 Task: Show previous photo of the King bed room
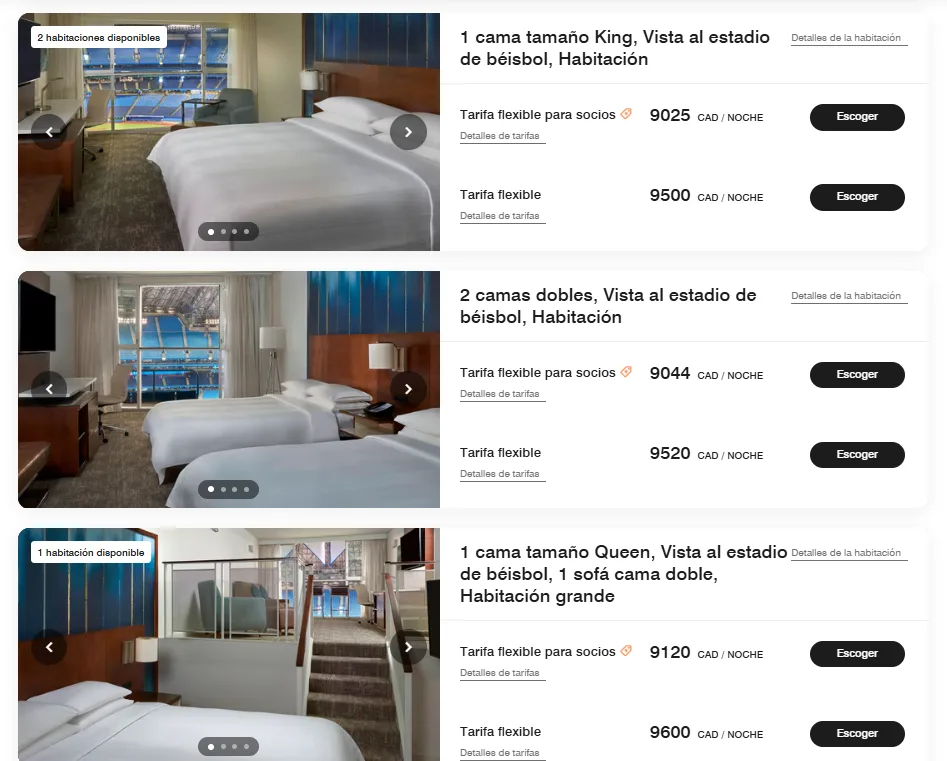click(49, 131)
